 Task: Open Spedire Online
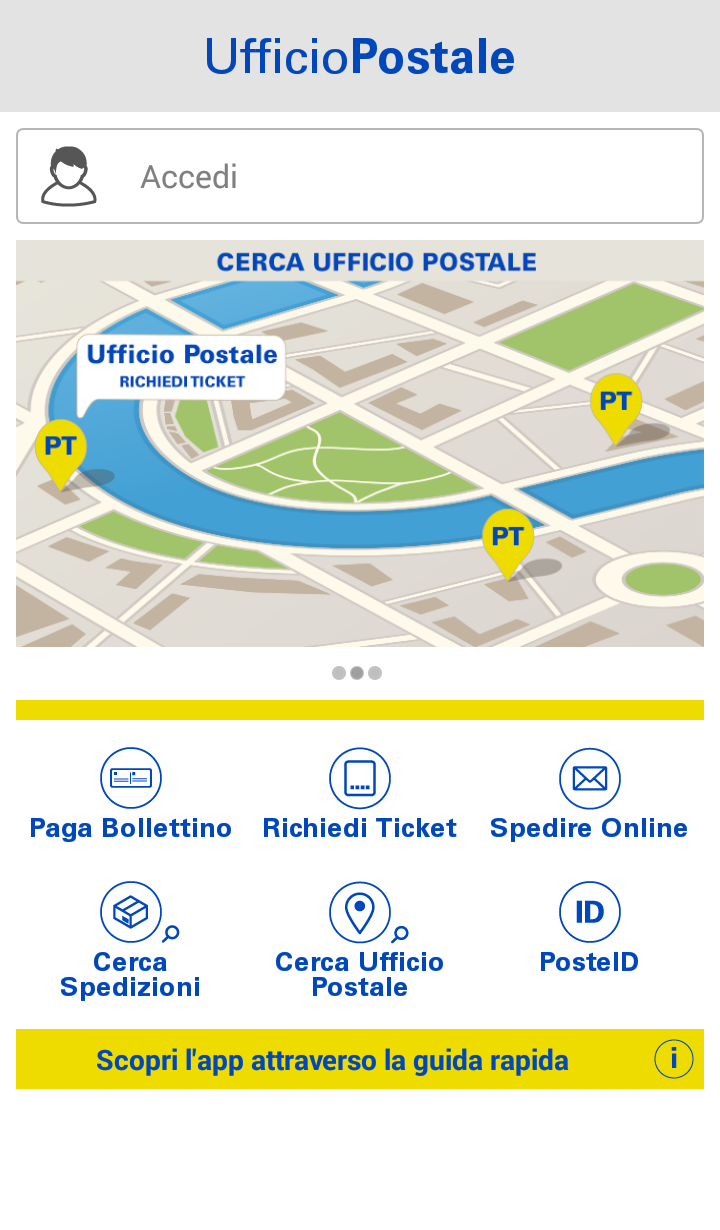[x=589, y=795]
